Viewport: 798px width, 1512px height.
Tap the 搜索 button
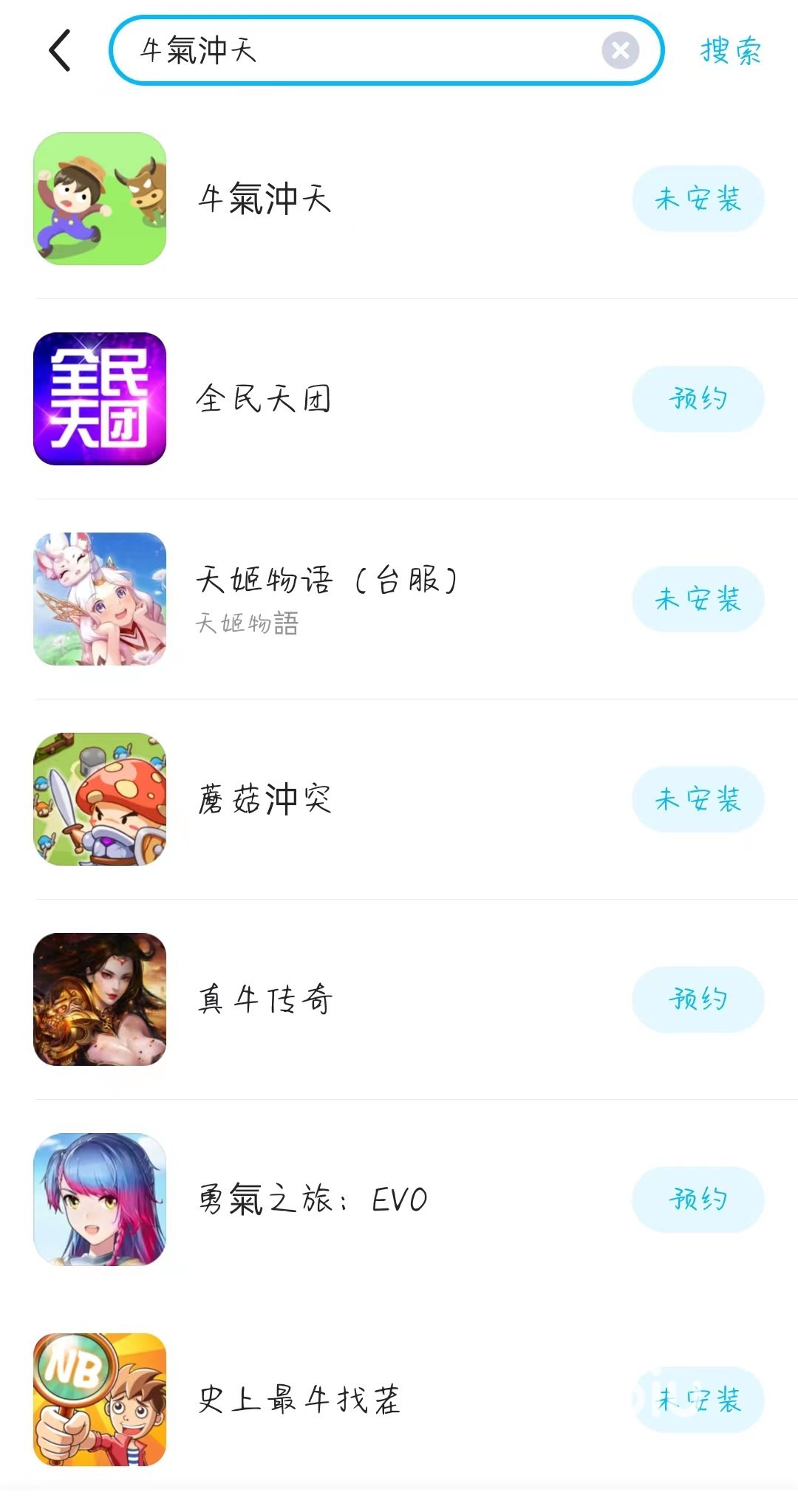(730, 50)
